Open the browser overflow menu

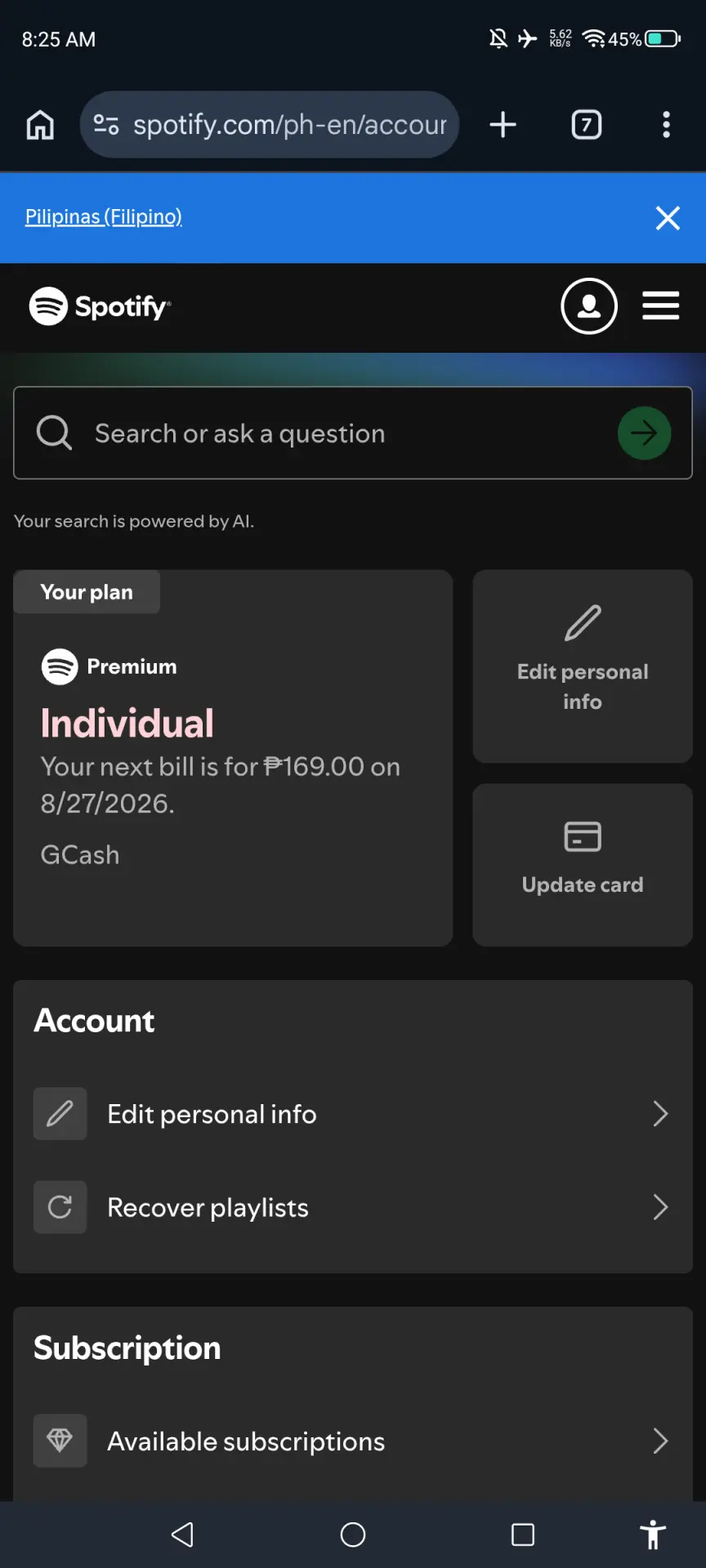666,125
